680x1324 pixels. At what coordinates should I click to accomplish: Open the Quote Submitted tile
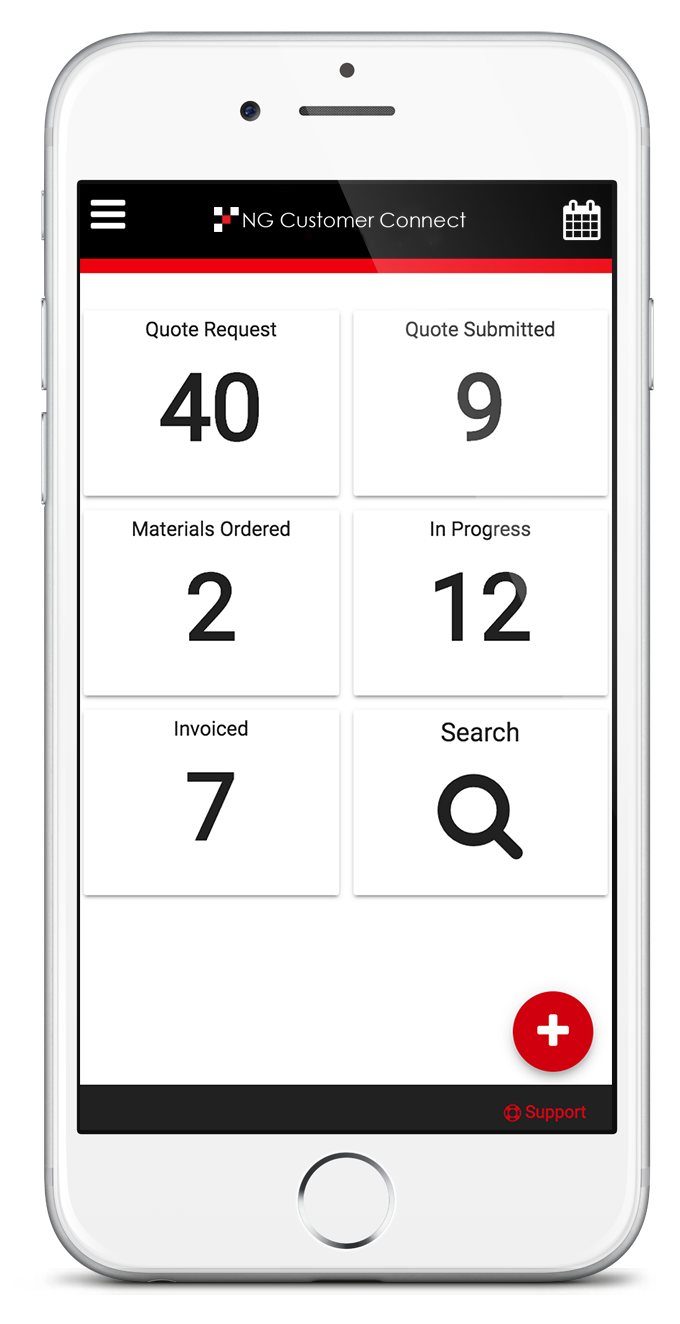pyautogui.click(x=480, y=403)
